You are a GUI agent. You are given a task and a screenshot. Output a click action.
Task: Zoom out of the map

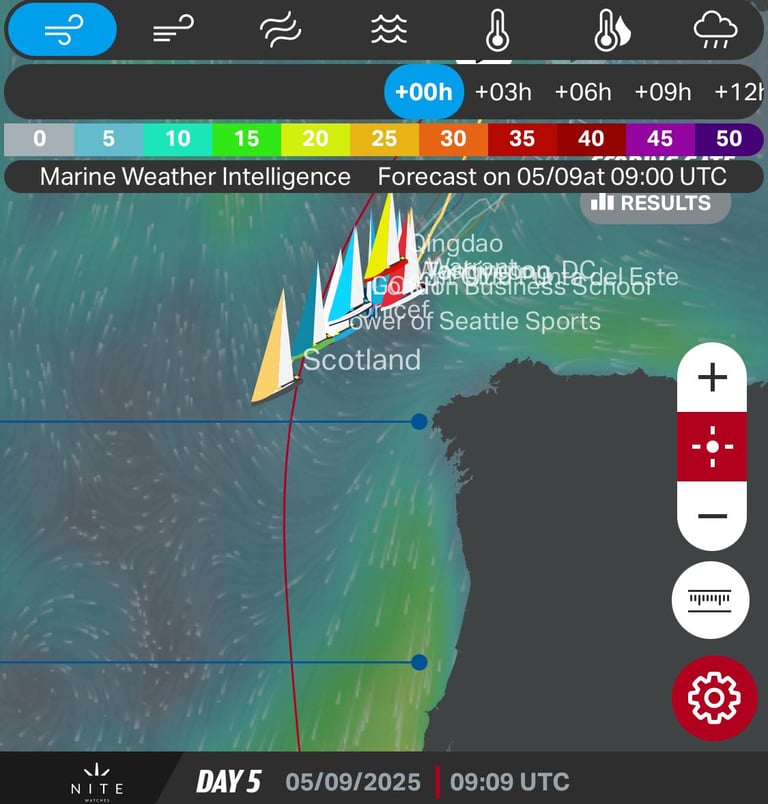coord(712,515)
